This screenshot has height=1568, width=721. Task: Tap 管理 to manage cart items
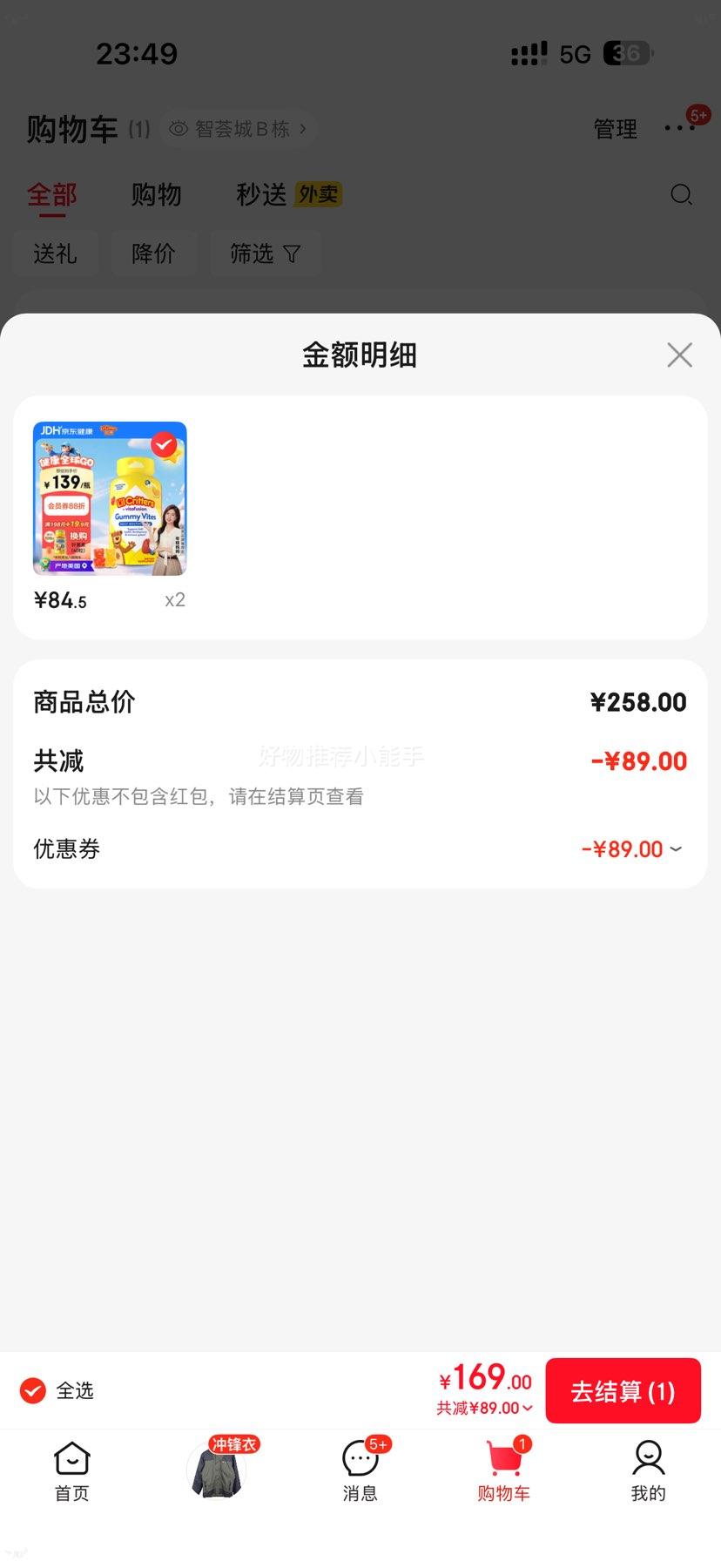click(x=615, y=128)
